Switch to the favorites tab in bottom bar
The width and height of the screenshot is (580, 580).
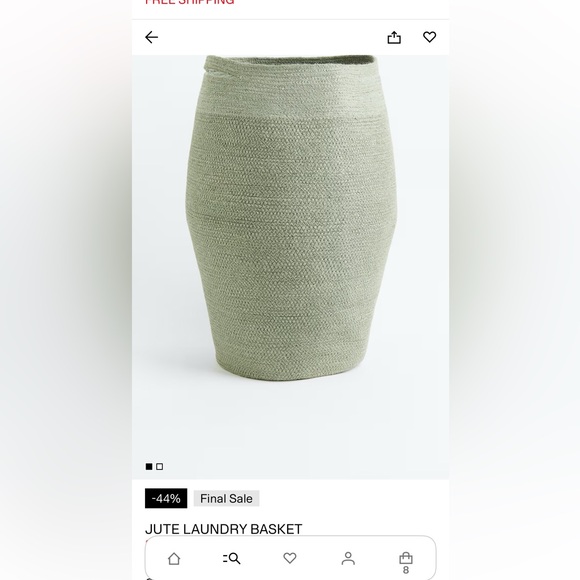point(290,558)
